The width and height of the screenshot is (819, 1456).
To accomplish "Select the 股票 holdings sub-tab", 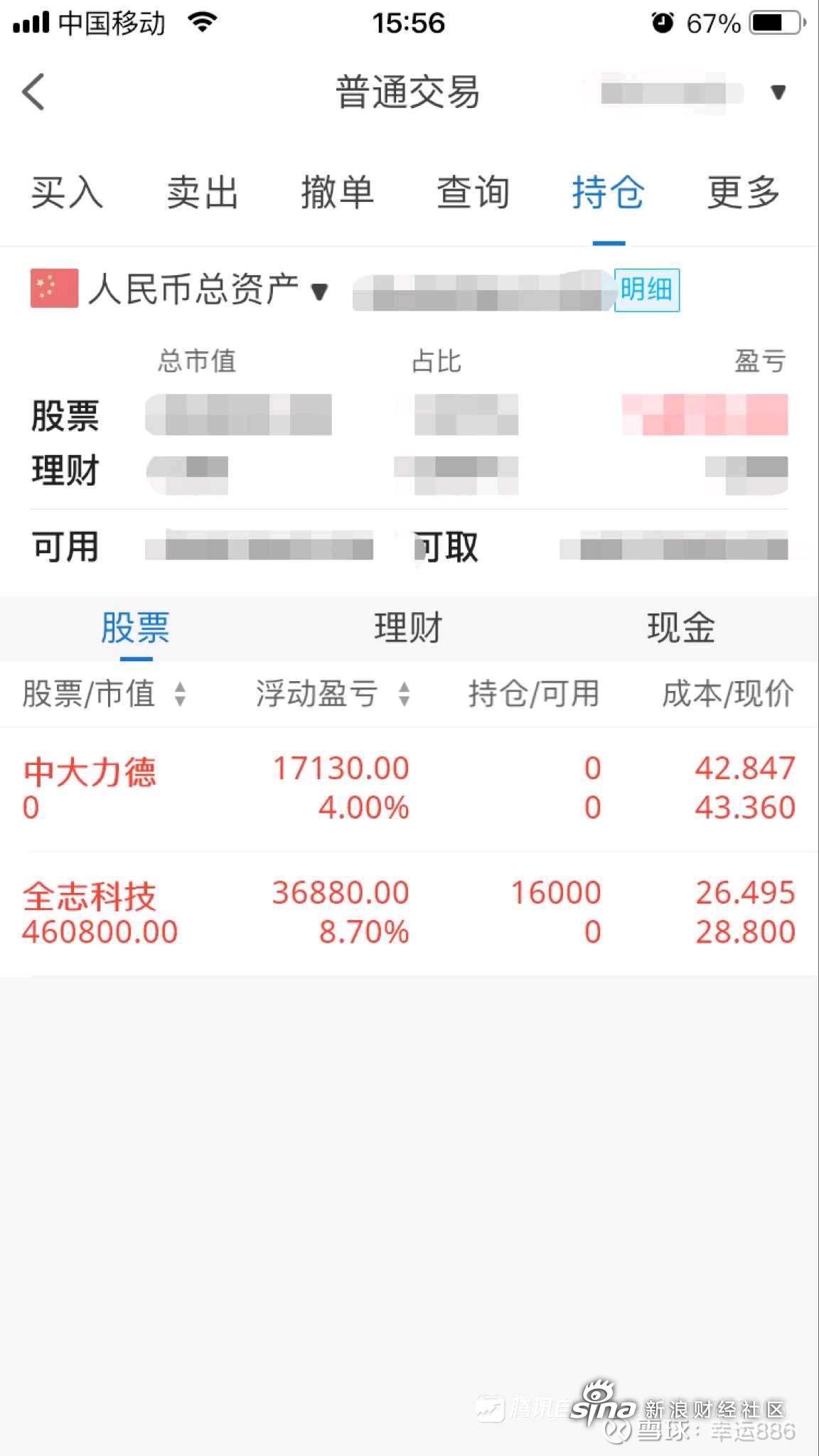I will coord(135,628).
